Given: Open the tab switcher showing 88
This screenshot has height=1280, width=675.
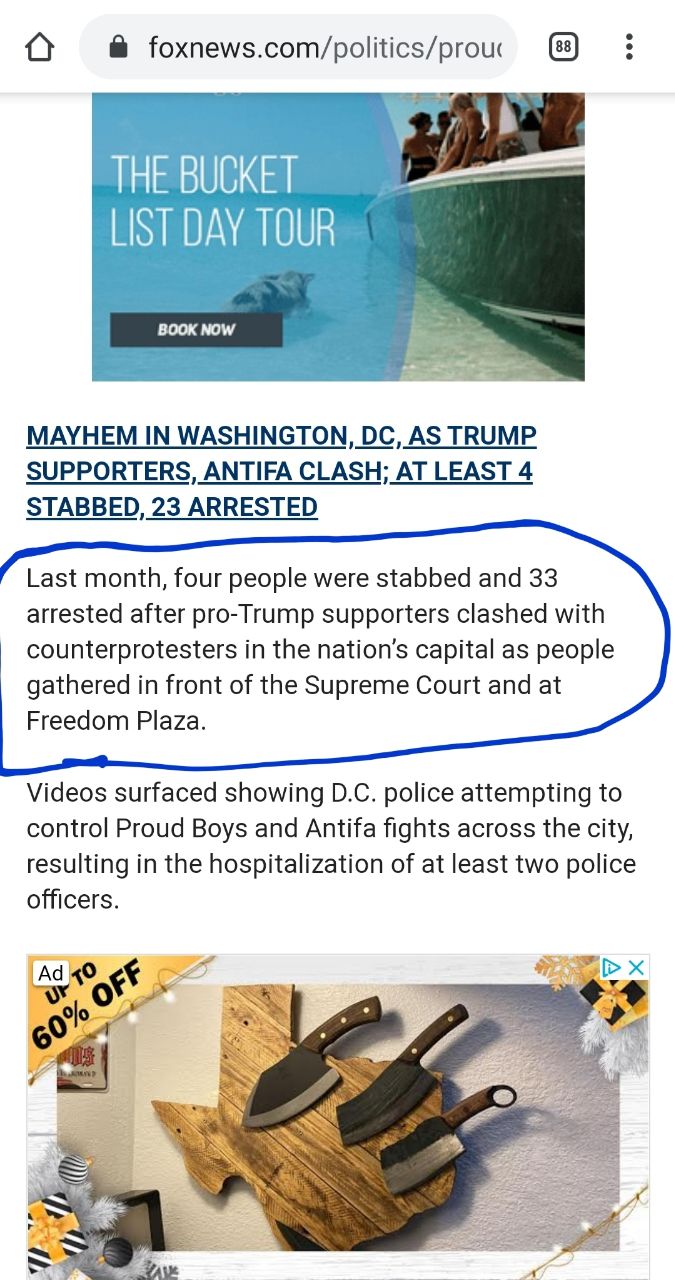Looking at the screenshot, I should pyautogui.click(x=564, y=47).
